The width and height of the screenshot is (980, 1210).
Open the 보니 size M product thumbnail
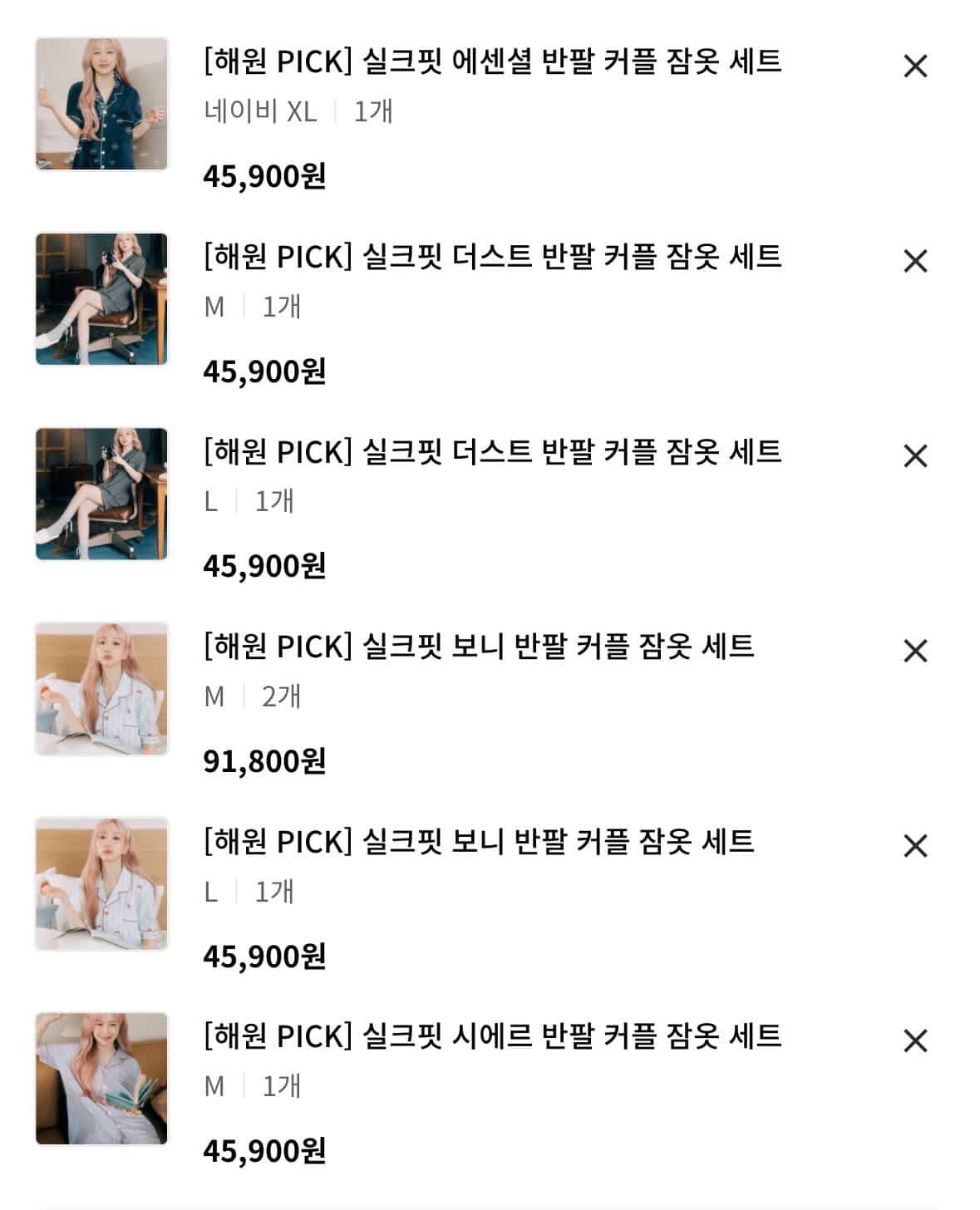click(101, 689)
